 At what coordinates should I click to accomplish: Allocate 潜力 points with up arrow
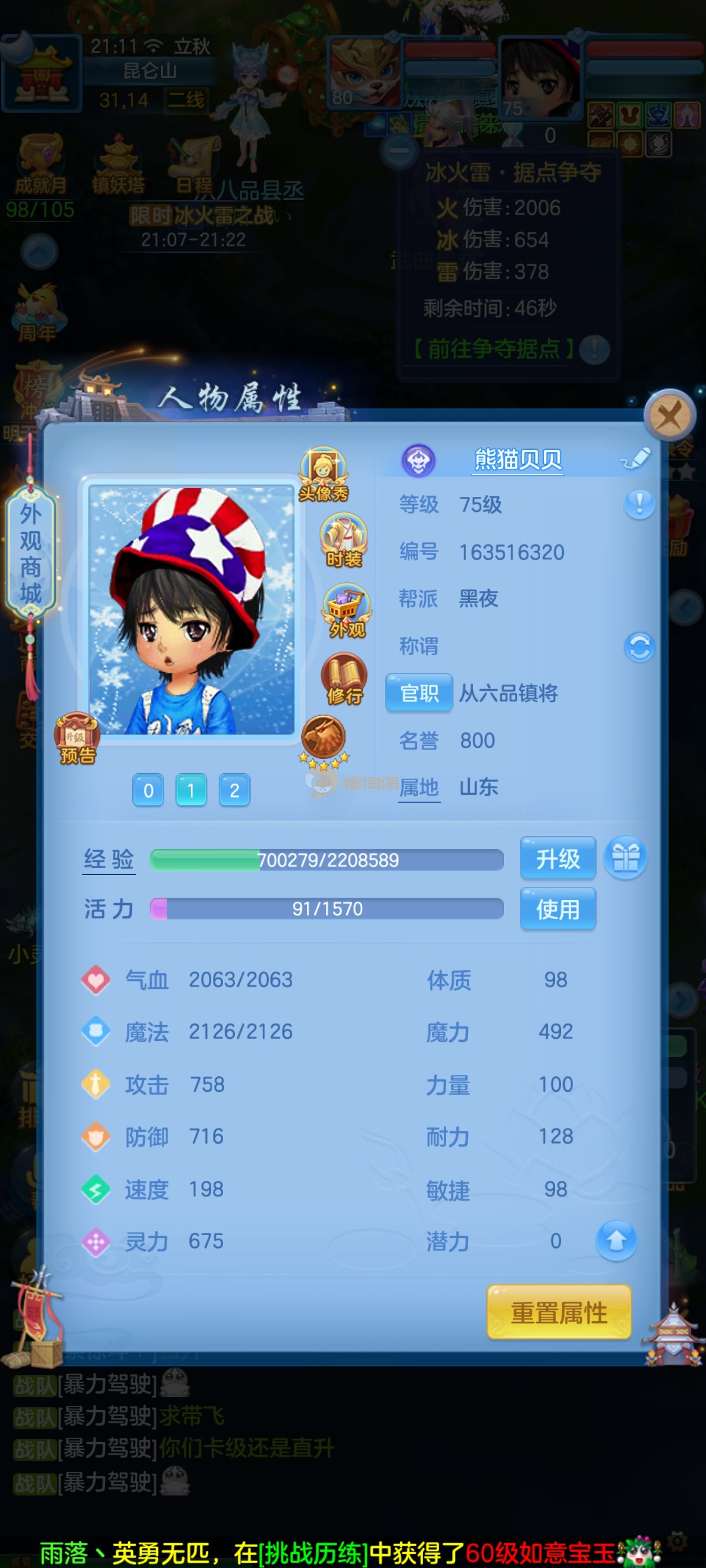point(616,1241)
